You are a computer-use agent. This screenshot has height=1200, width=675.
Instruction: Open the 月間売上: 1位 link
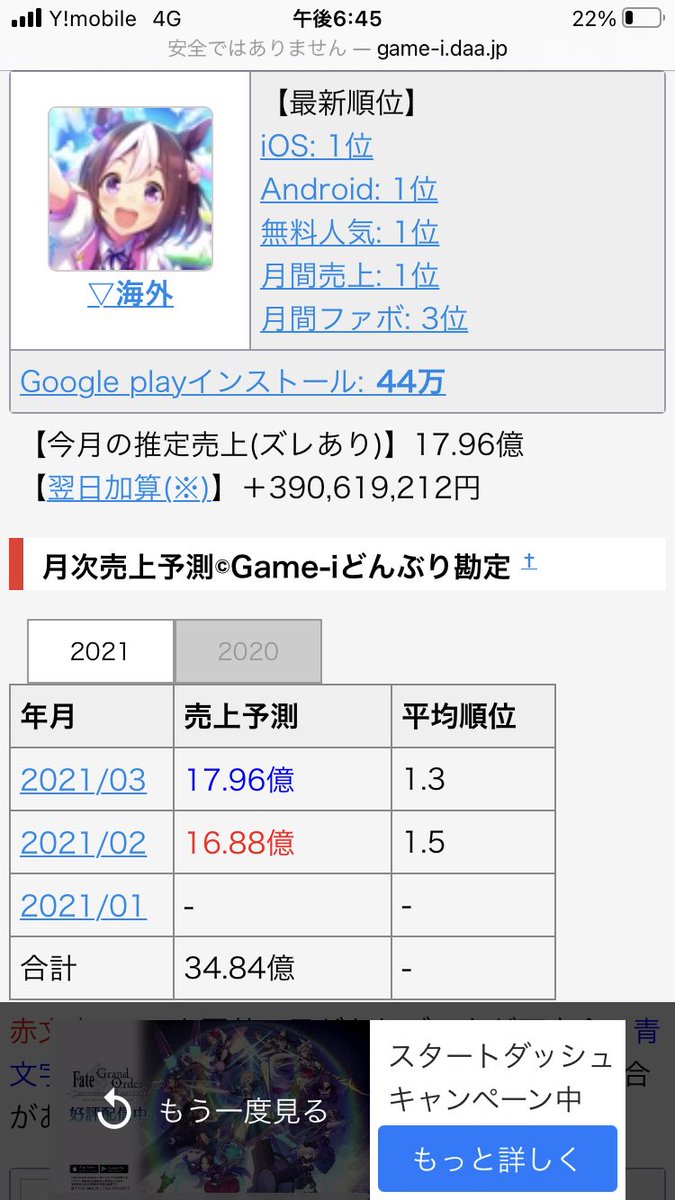350,275
